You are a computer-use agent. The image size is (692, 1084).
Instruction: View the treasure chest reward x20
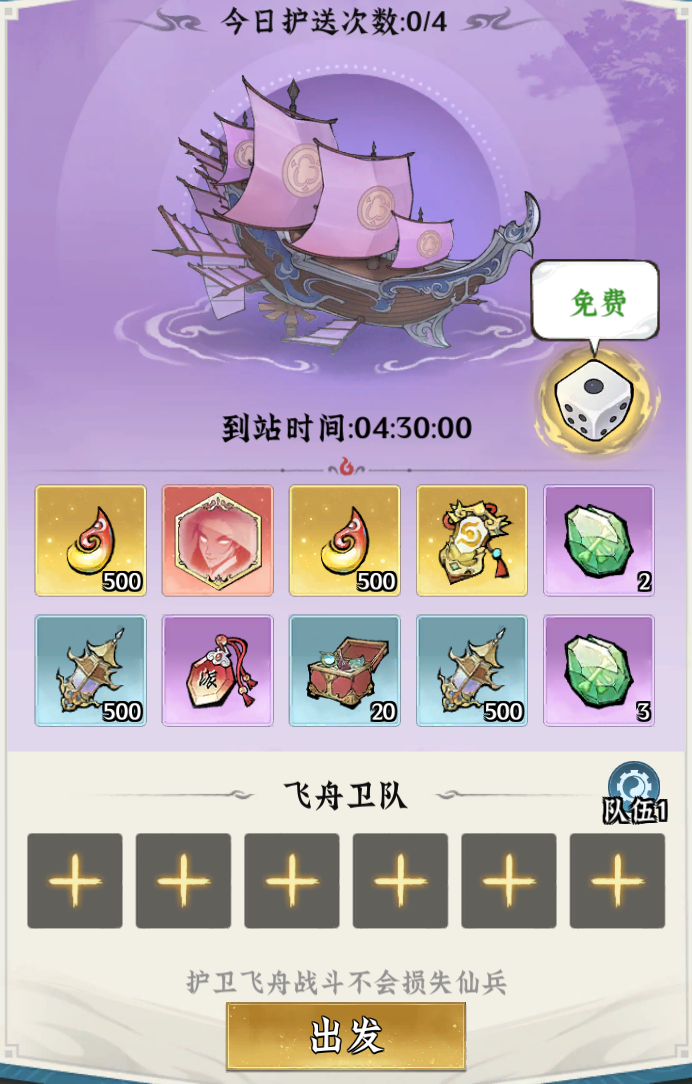click(344, 670)
